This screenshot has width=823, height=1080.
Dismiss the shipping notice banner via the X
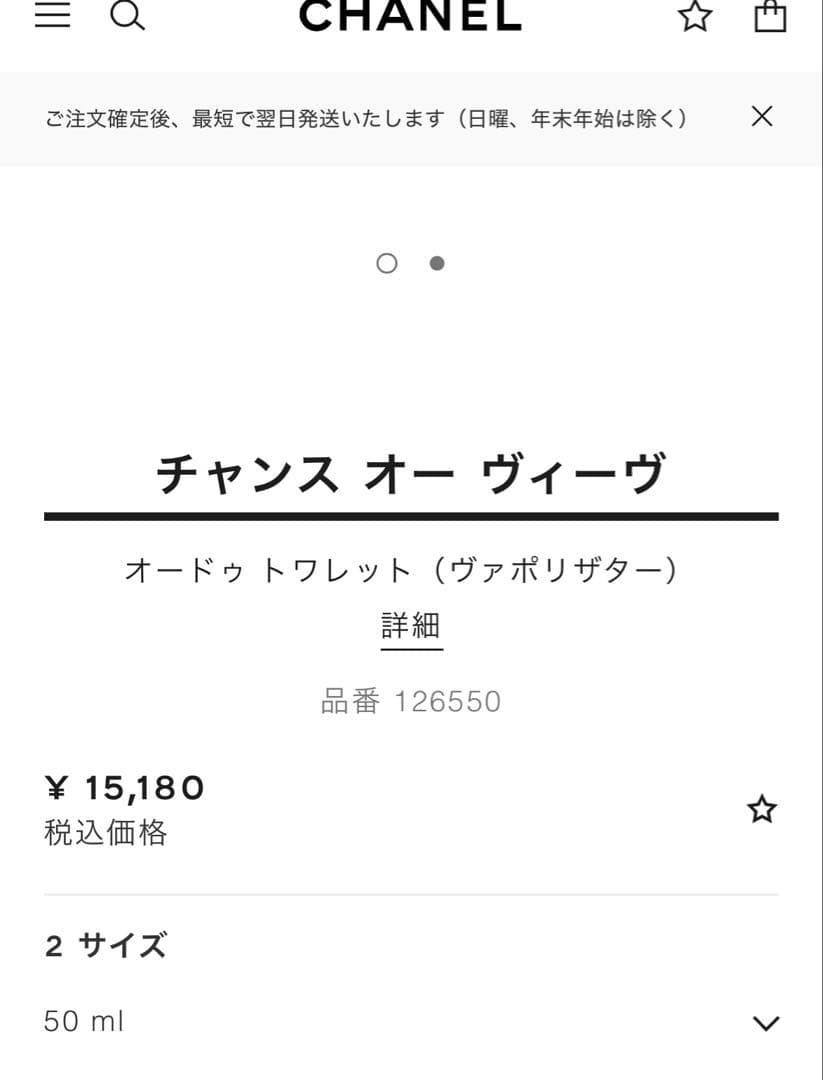tap(761, 117)
